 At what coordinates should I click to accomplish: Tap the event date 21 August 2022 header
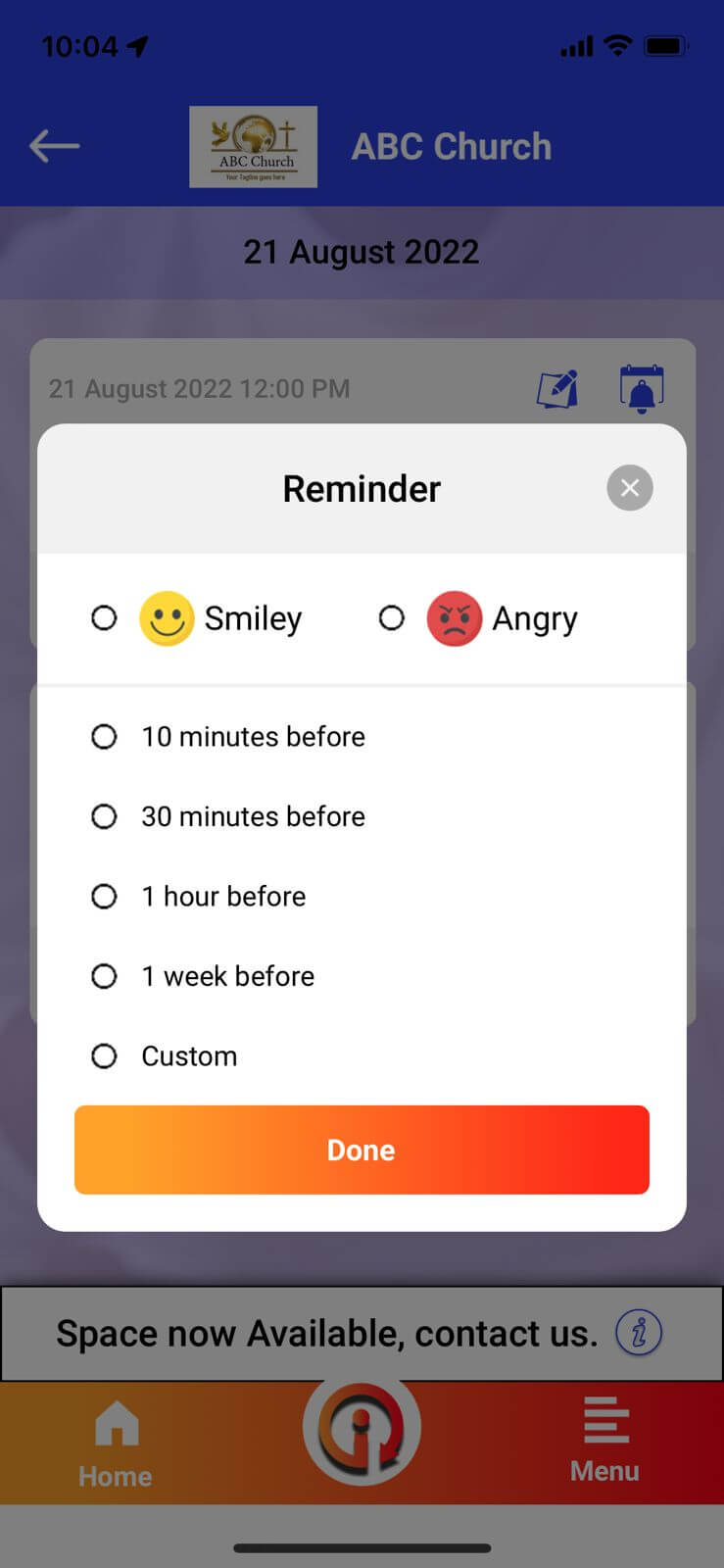[362, 251]
